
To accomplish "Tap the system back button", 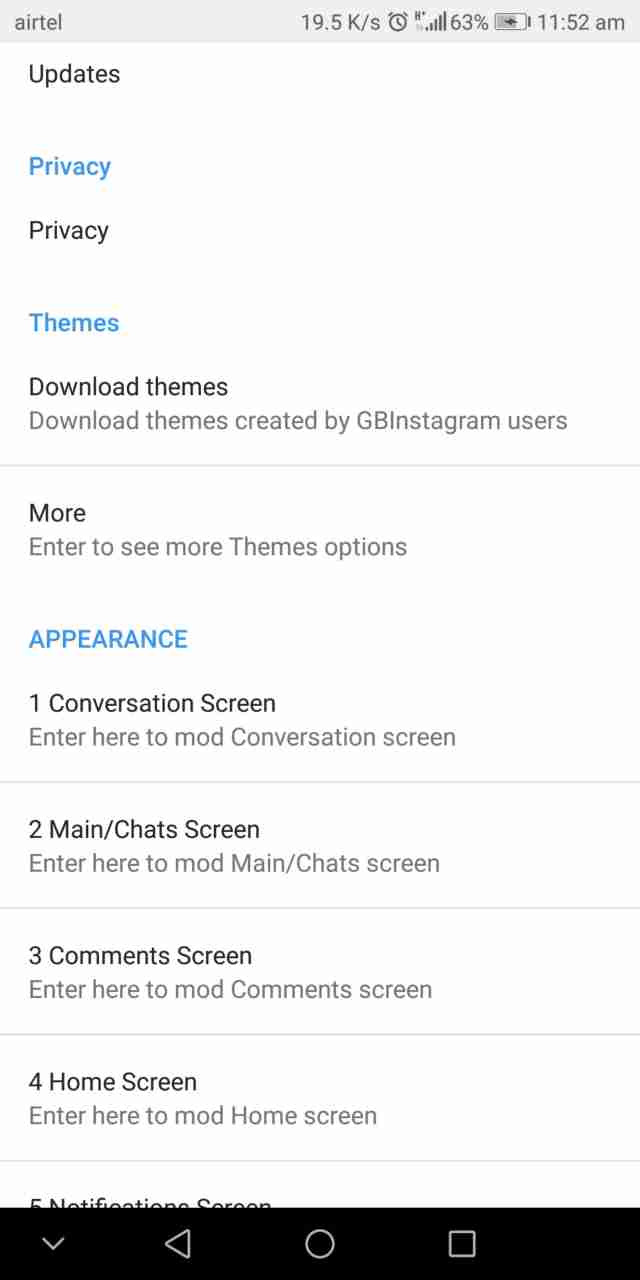I will coord(178,1243).
